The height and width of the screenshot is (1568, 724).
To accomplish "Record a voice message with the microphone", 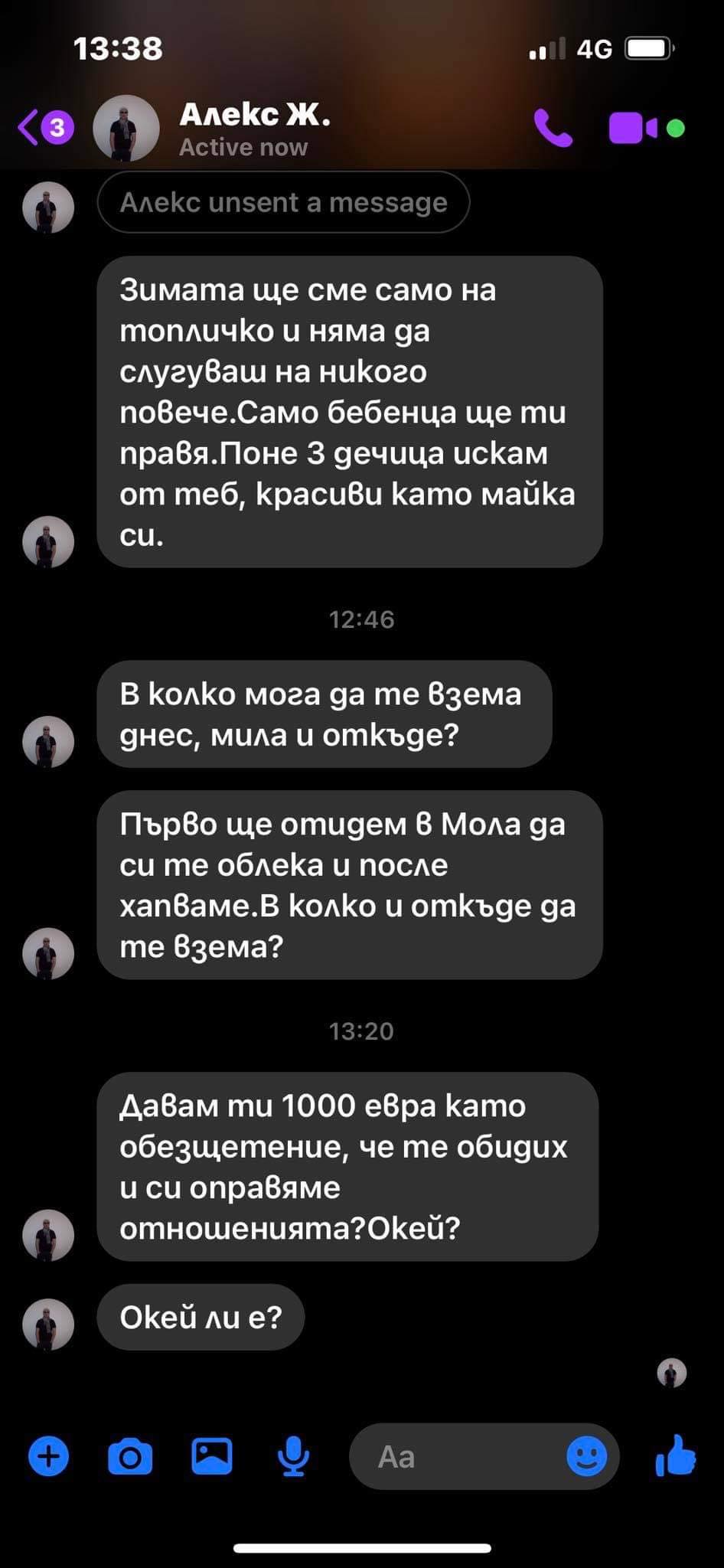I will coord(292,1456).
